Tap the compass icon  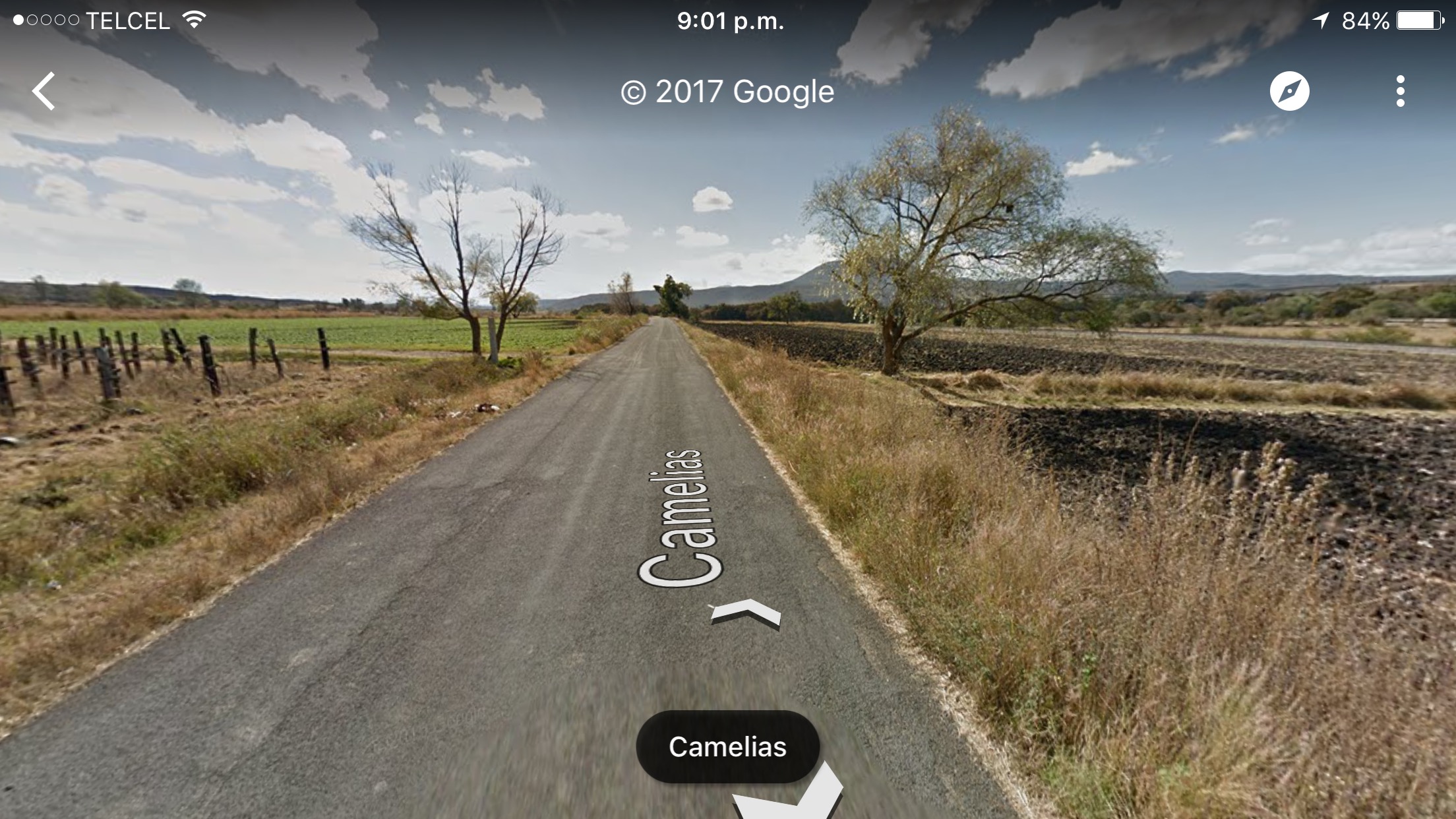pyautogui.click(x=1289, y=91)
